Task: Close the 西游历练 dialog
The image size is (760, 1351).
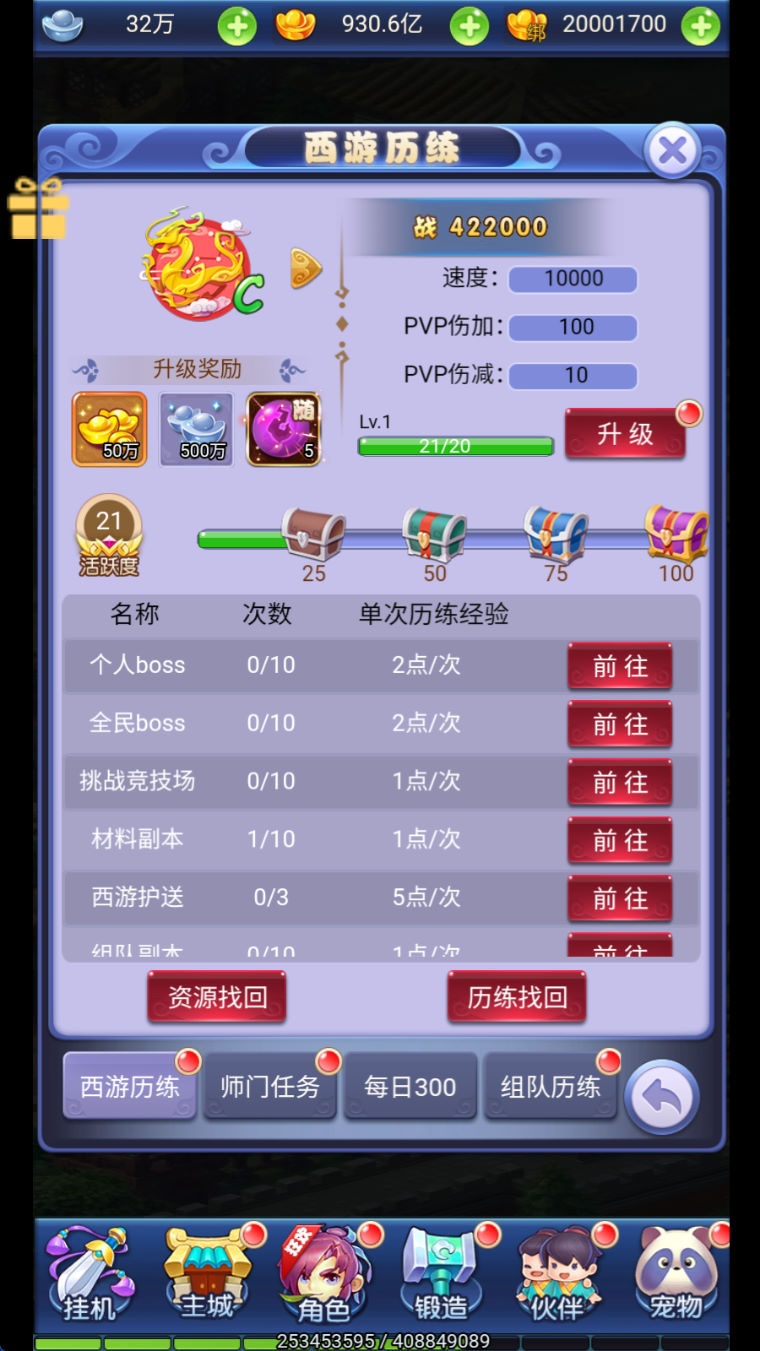Action: pos(672,151)
